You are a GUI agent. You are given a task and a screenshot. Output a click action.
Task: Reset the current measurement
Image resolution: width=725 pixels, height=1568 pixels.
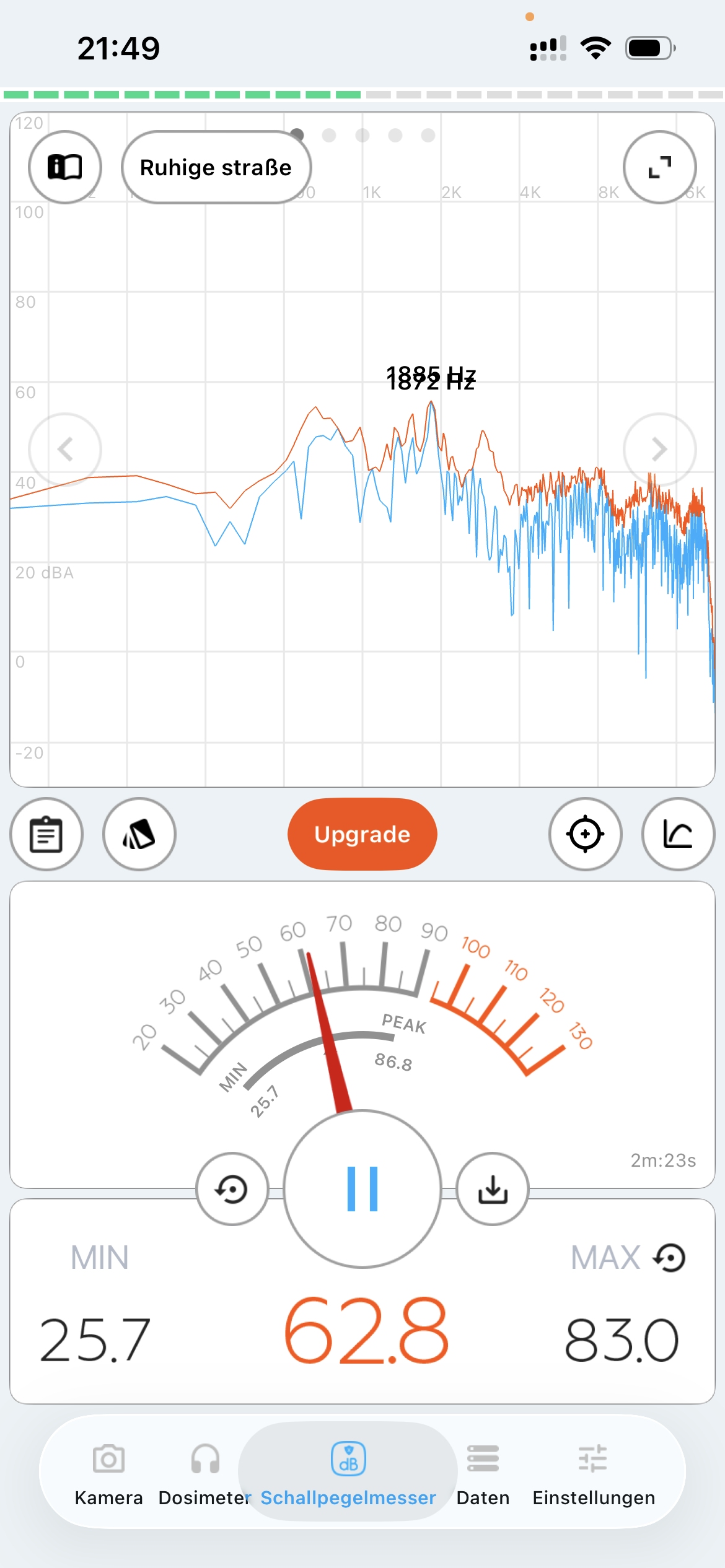coord(232,1189)
